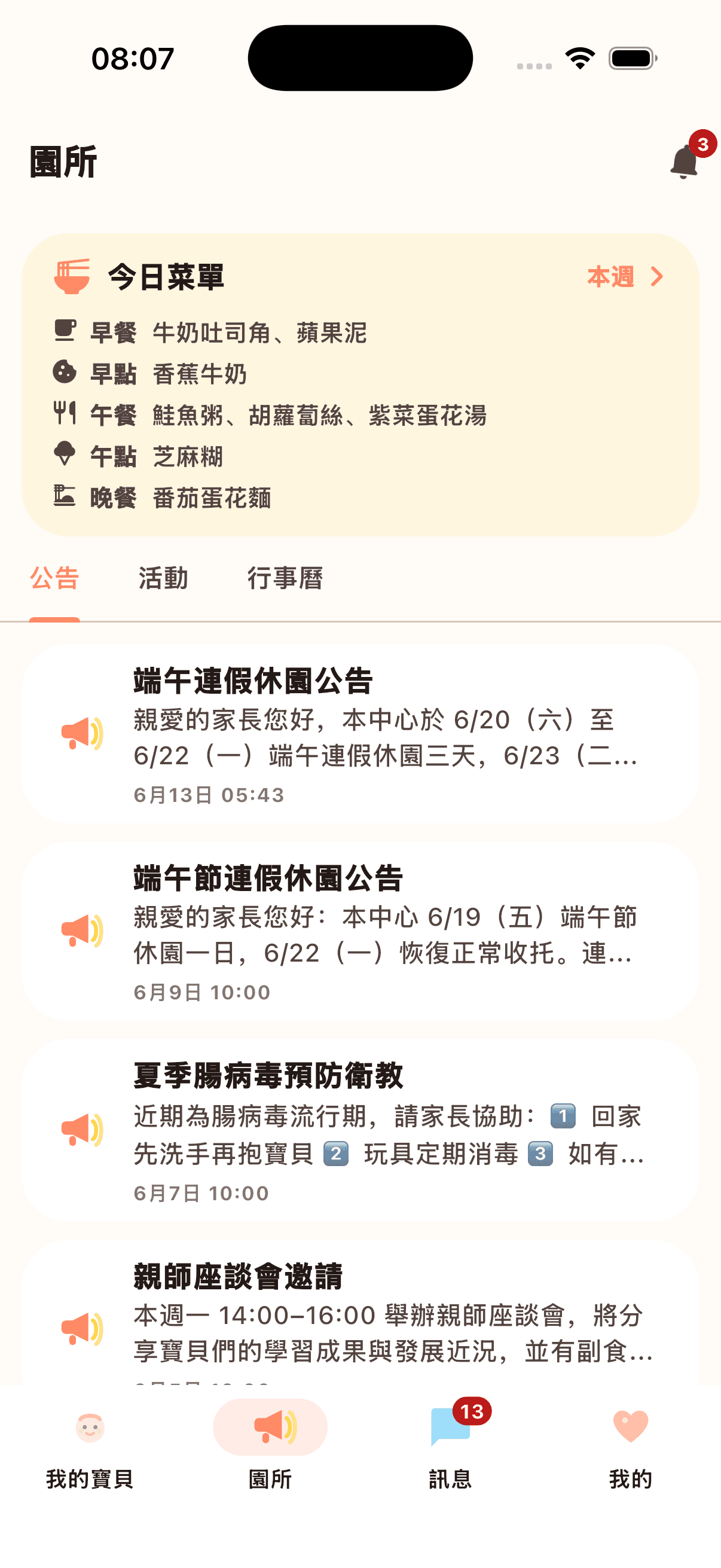Open the 訊息 messages tab

tap(450, 1450)
